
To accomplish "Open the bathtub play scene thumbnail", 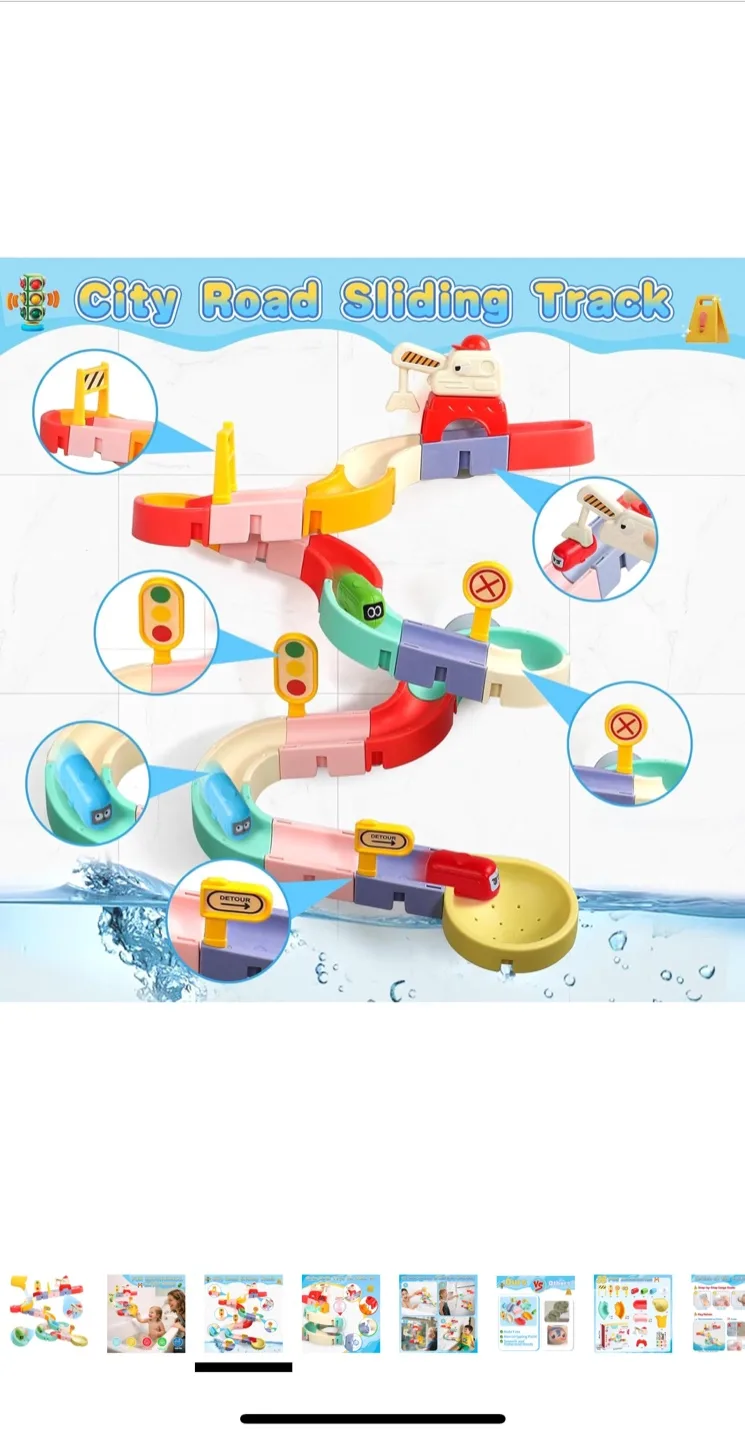I will [x=145, y=1311].
